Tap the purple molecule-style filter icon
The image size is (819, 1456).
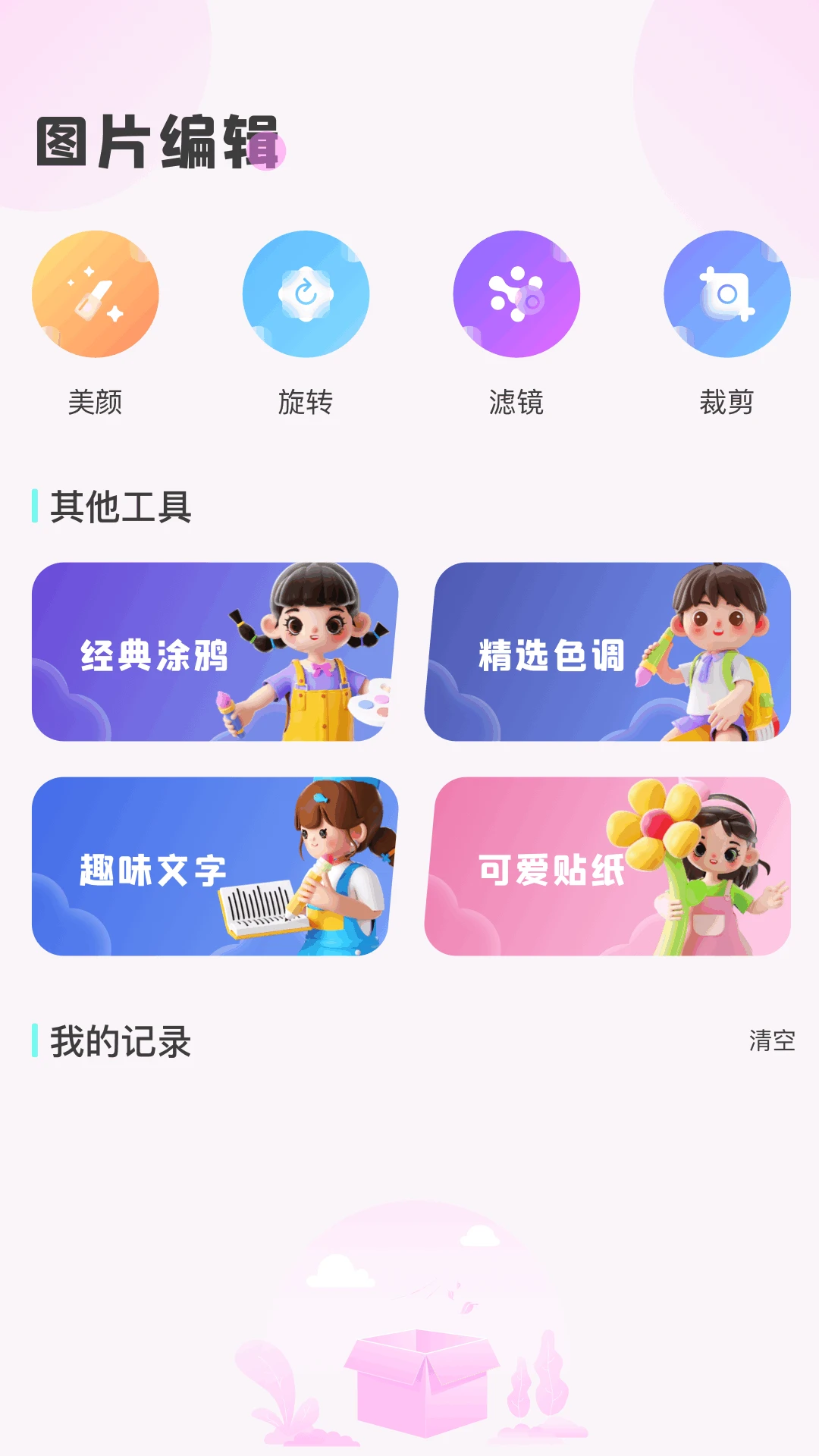click(x=516, y=294)
